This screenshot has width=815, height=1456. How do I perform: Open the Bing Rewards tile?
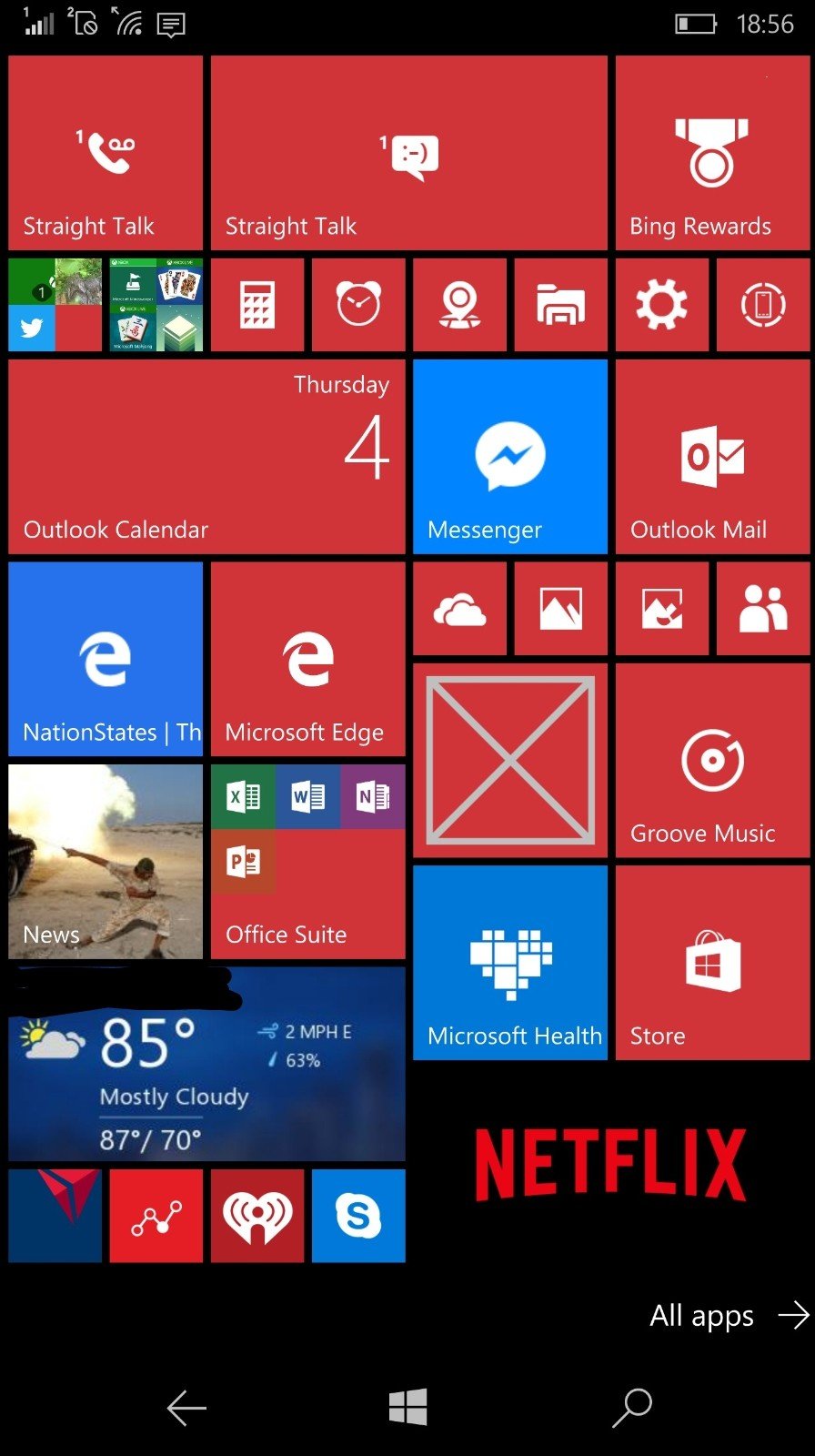point(712,153)
